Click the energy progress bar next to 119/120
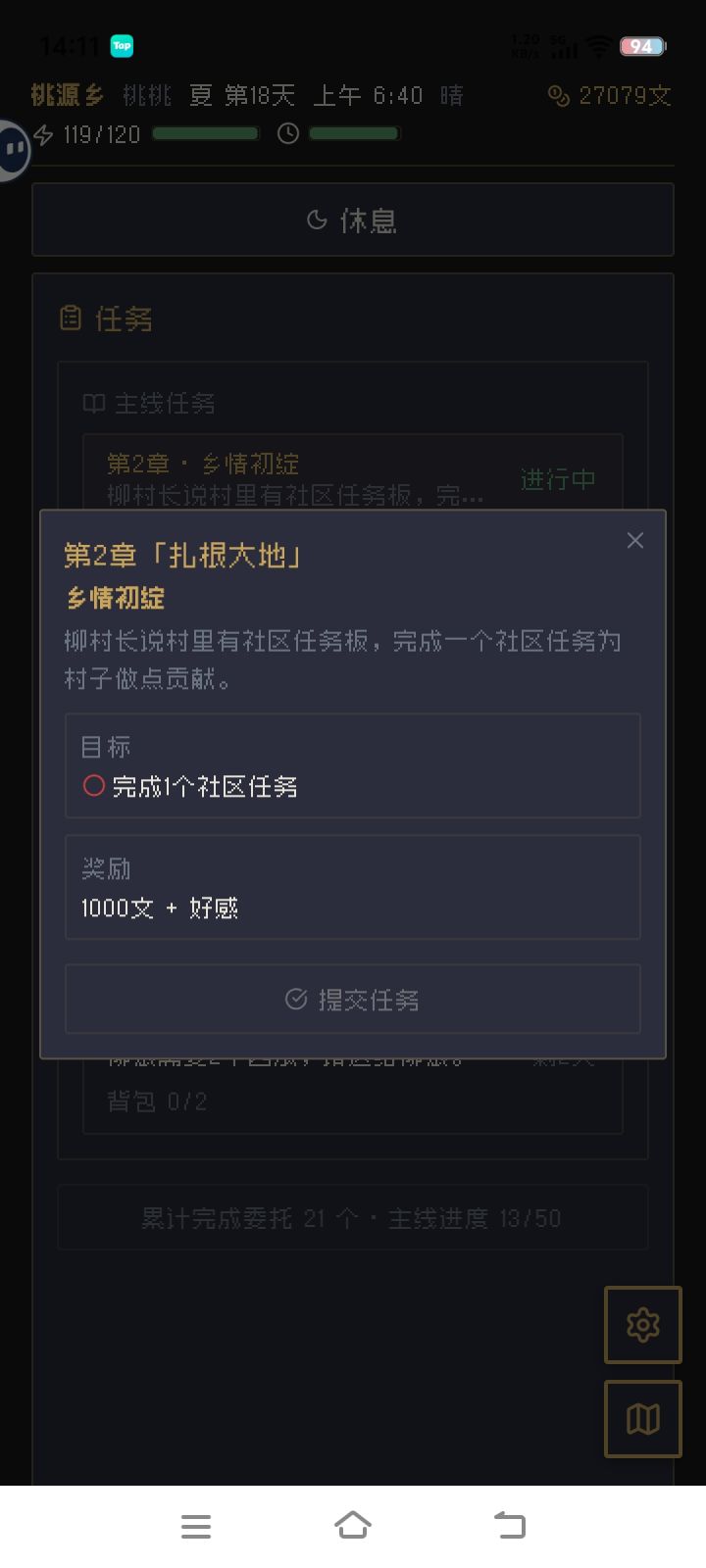Viewport: 706px width, 1568px height. point(205,134)
